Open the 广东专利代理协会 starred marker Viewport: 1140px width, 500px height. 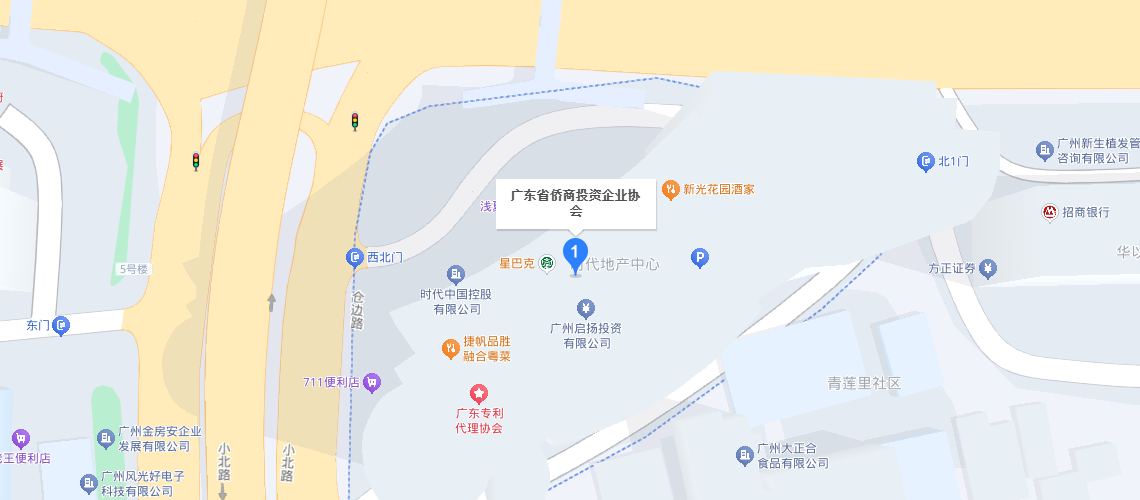[x=479, y=393]
